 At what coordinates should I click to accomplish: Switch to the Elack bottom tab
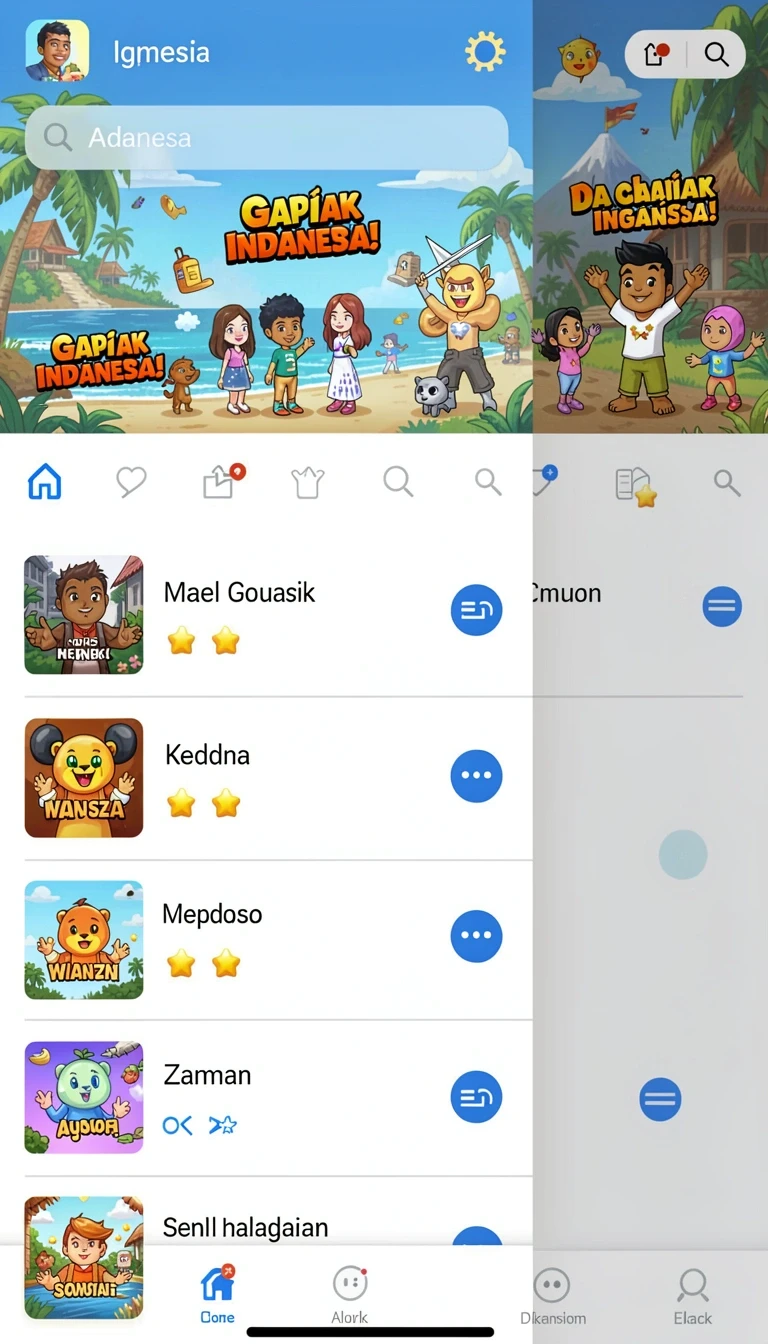[x=692, y=1295]
